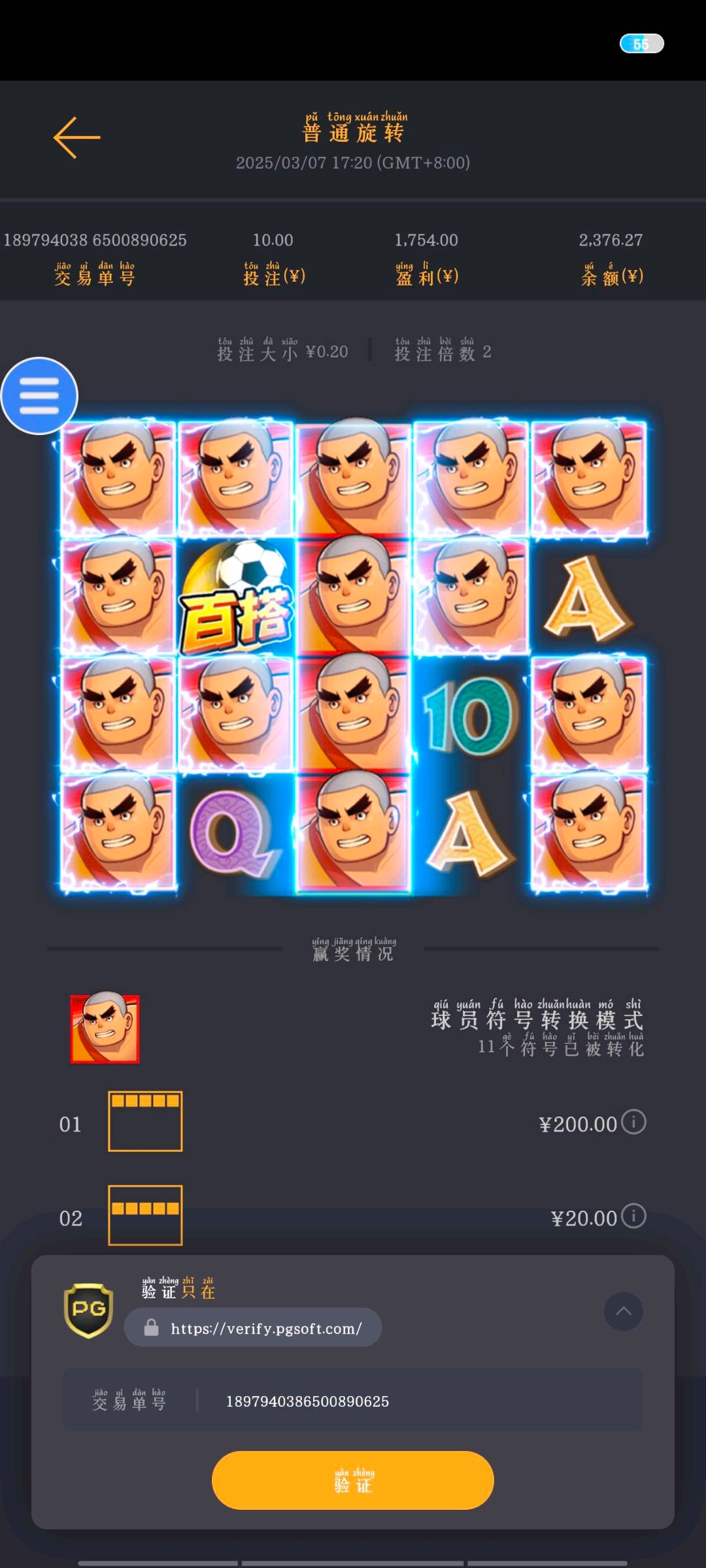Tap the transaction number field
Image resolution: width=706 pixels, height=1568 pixels.
point(353,1401)
